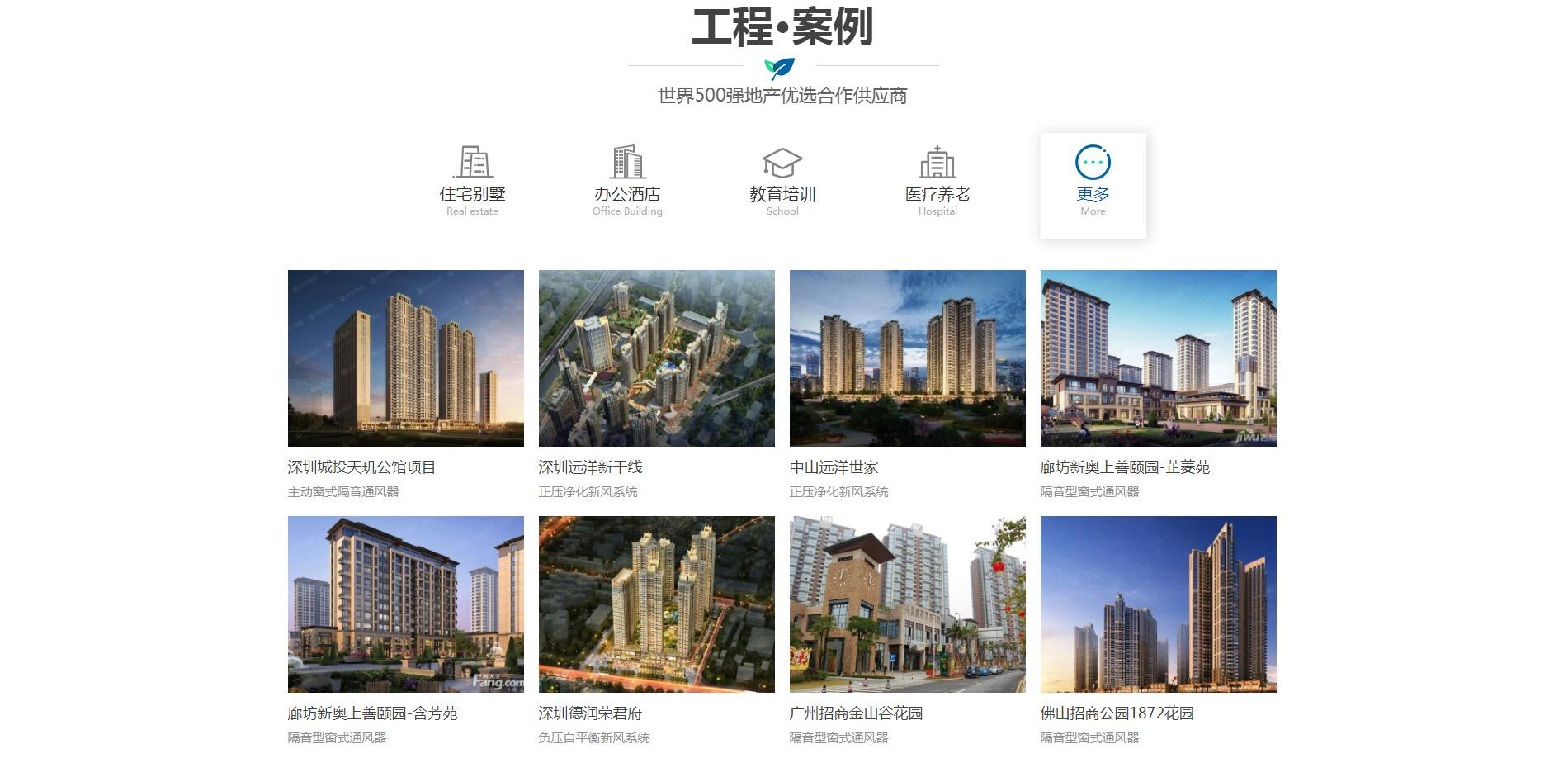
Task: View the 佛山招商公园1872花园 project
Action: [x=1158, y=604]
